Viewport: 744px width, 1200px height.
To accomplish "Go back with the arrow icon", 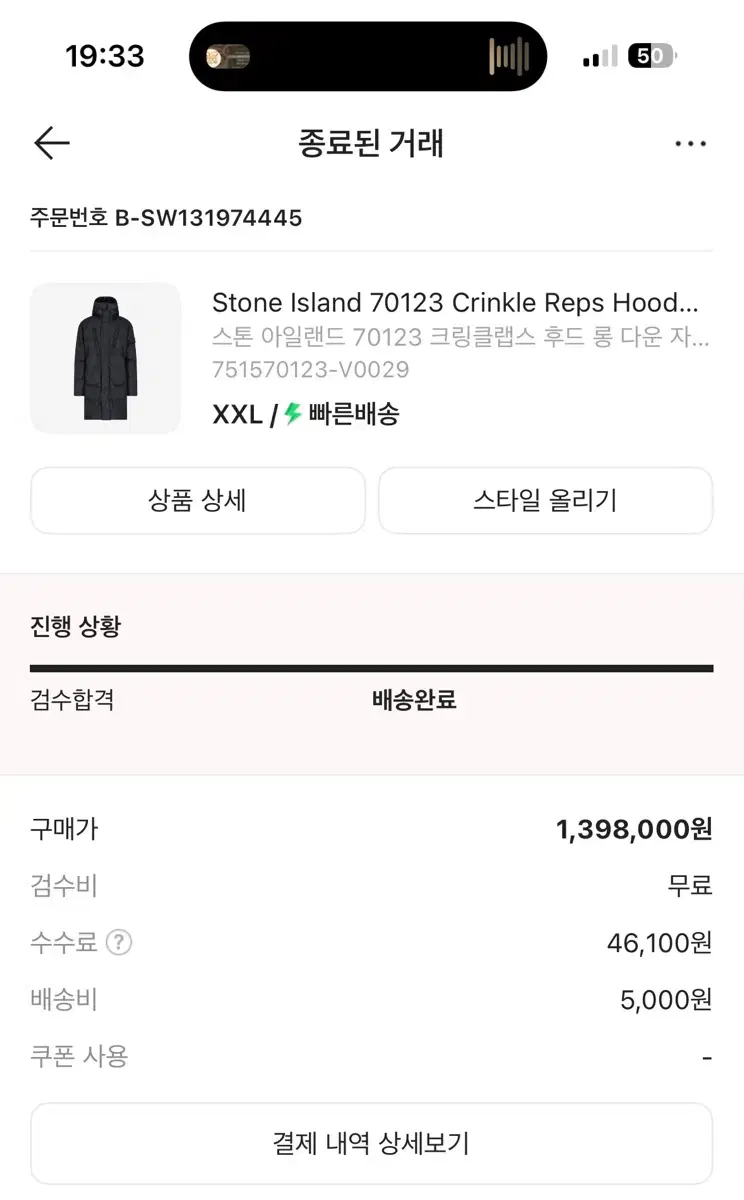I will (52, 144).
